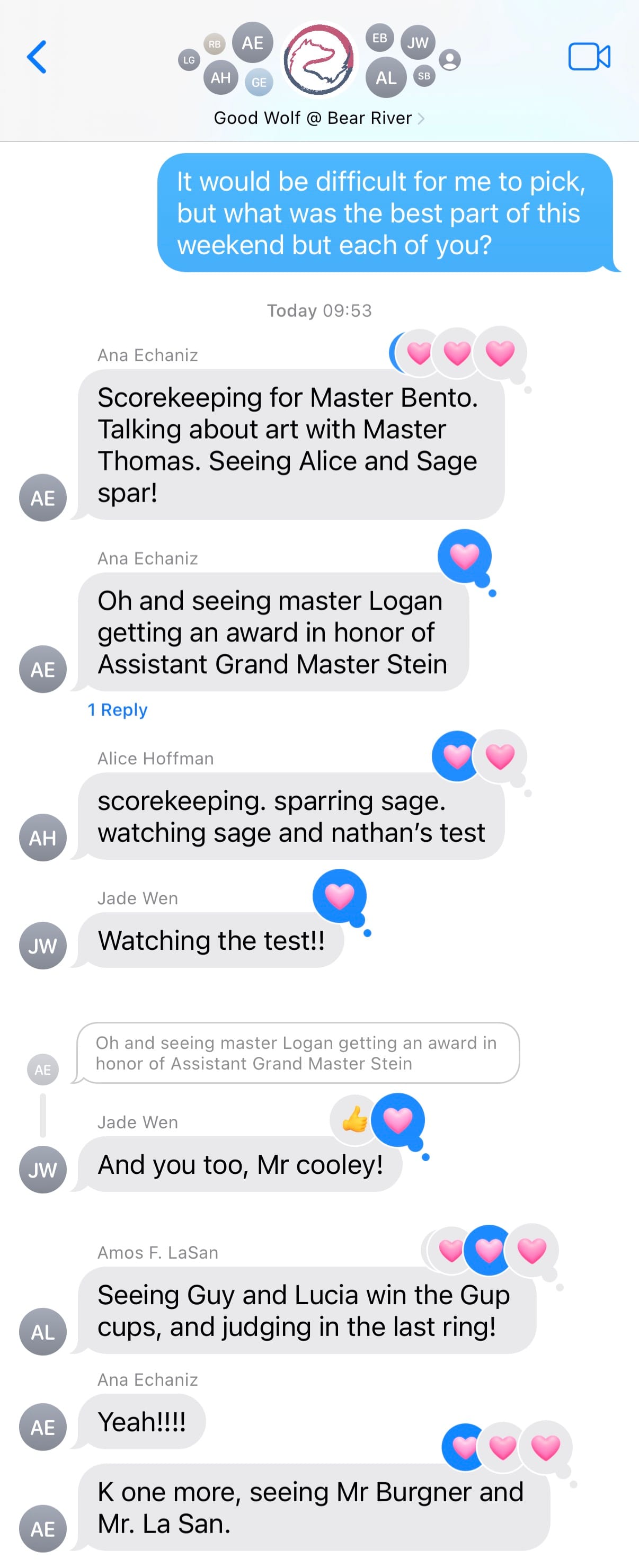Go back to the messages list
Viewport: 639px width, 1568px height.
37,57
